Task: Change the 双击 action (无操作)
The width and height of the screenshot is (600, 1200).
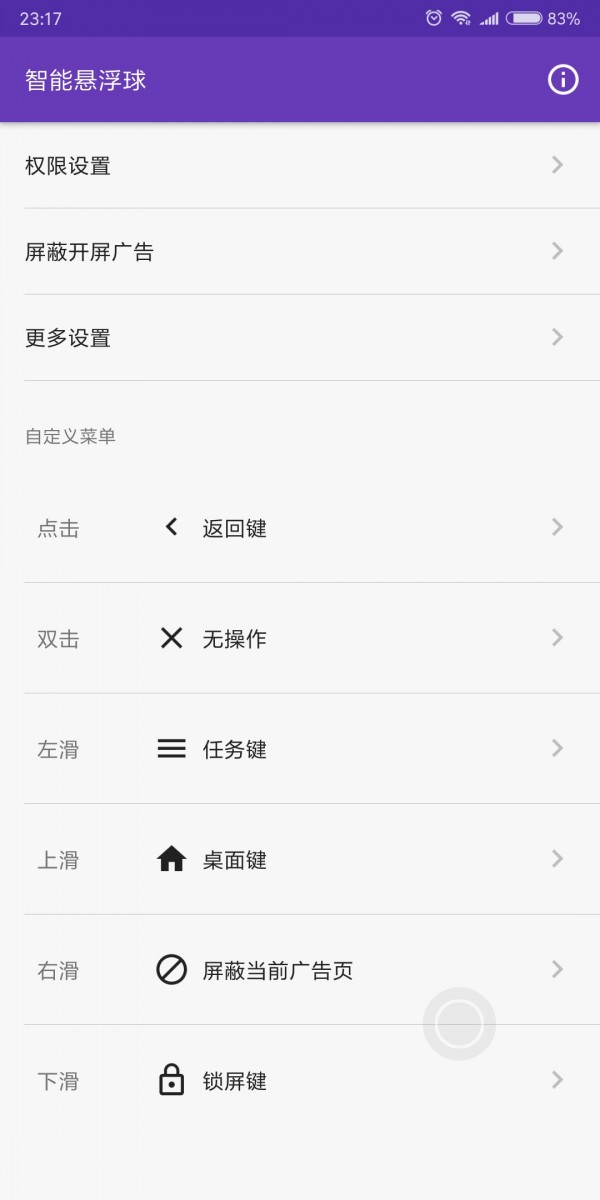Action: pos(300,638)
